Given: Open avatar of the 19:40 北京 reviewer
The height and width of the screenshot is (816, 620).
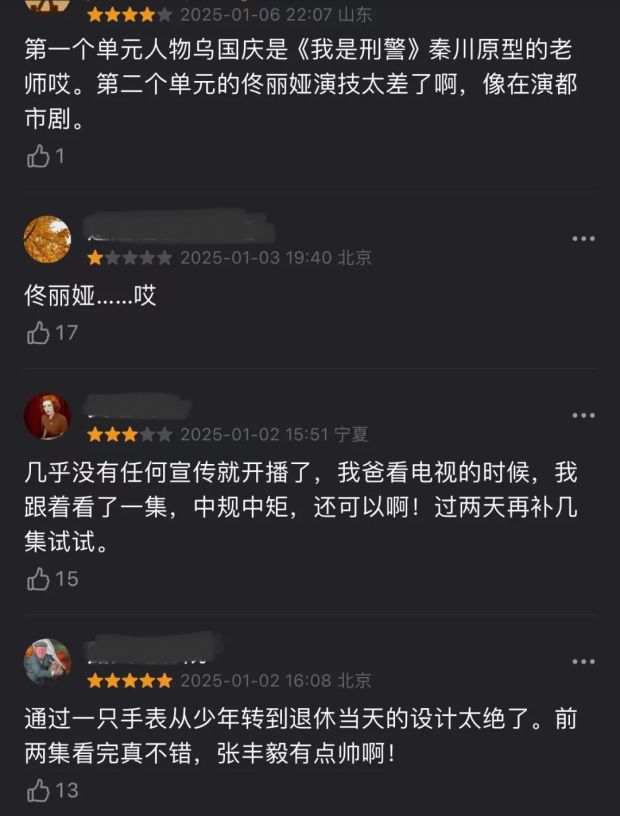Looking at the screenshot, I should click(47, 239).
